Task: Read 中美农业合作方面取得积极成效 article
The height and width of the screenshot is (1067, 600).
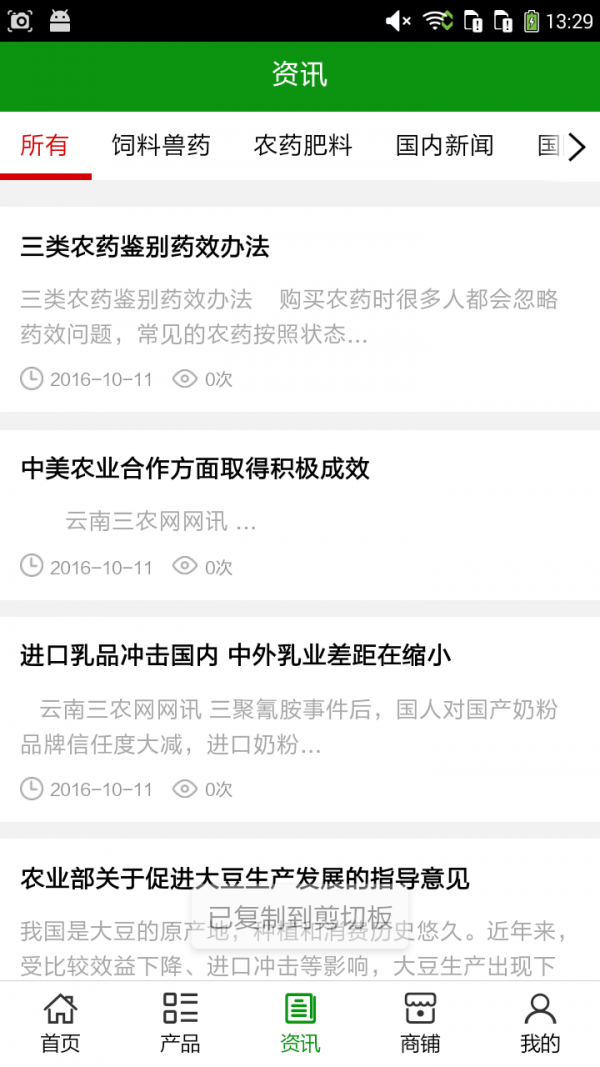Action: tap(300, 514)
